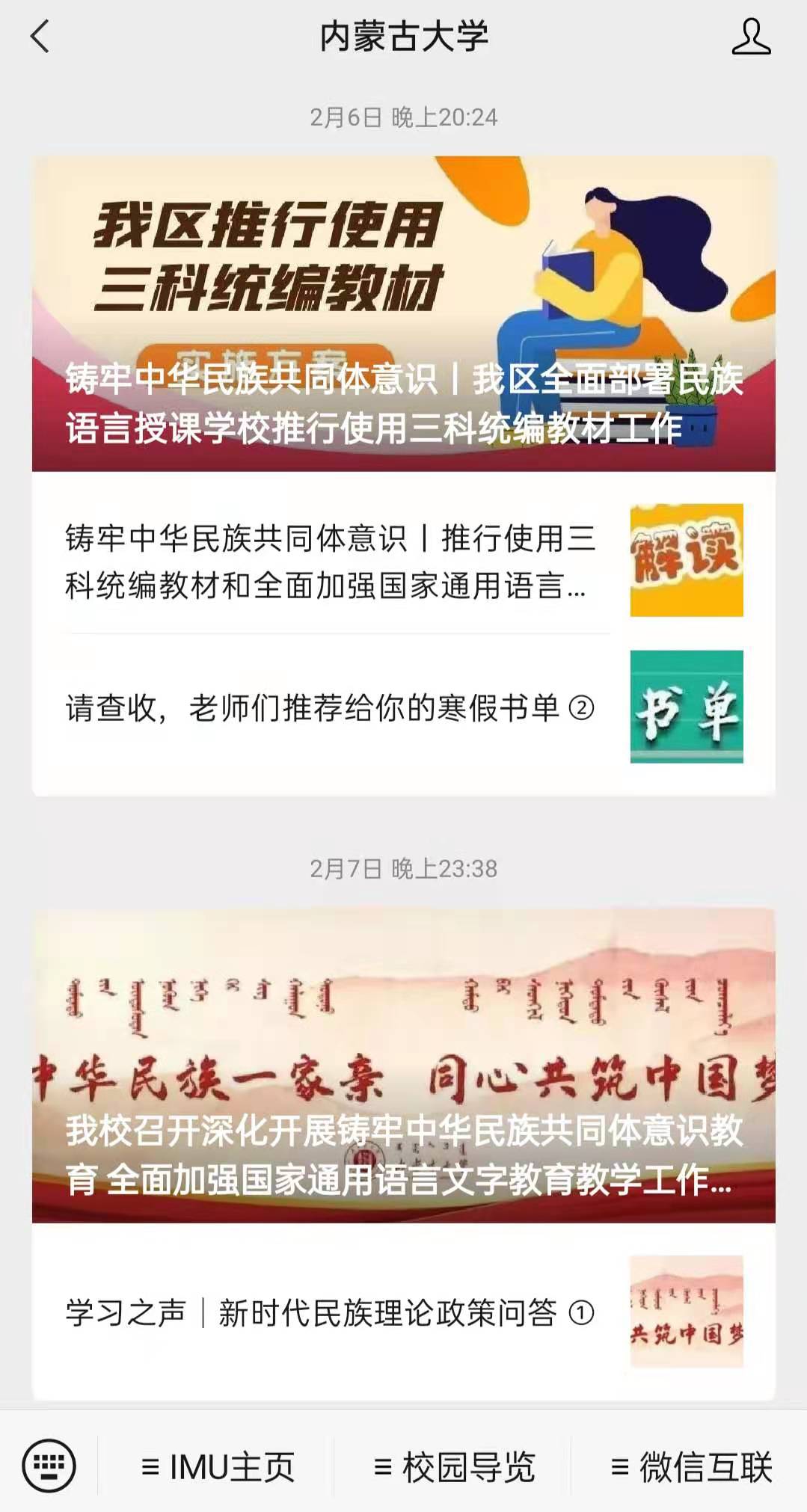Open the account profile icon
This screenshot has height=1512, width=807.
pyautogui.click(x=751, y=37)
